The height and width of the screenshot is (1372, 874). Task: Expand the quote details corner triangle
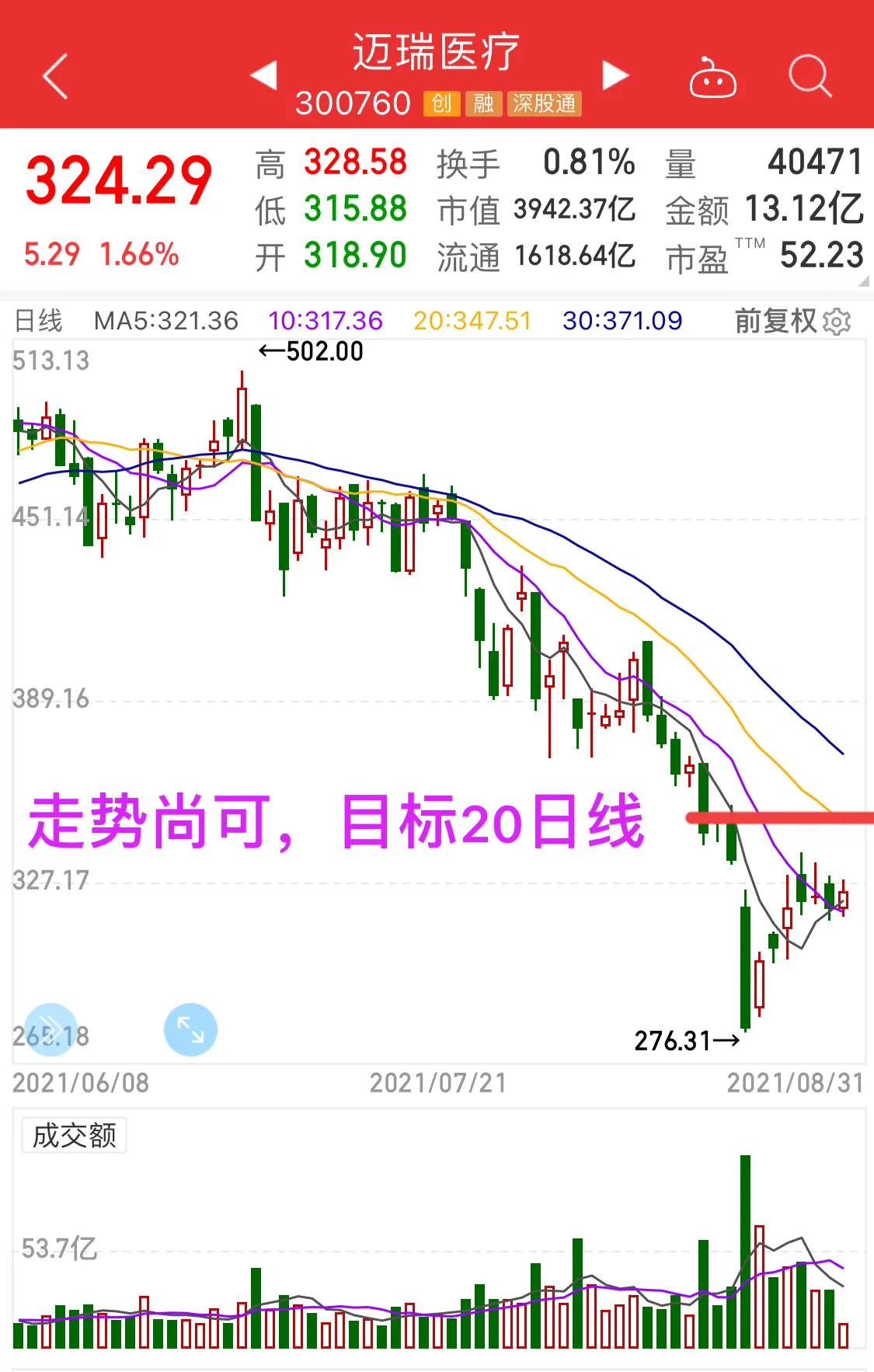pyautogui.click(x=864, y=282)
